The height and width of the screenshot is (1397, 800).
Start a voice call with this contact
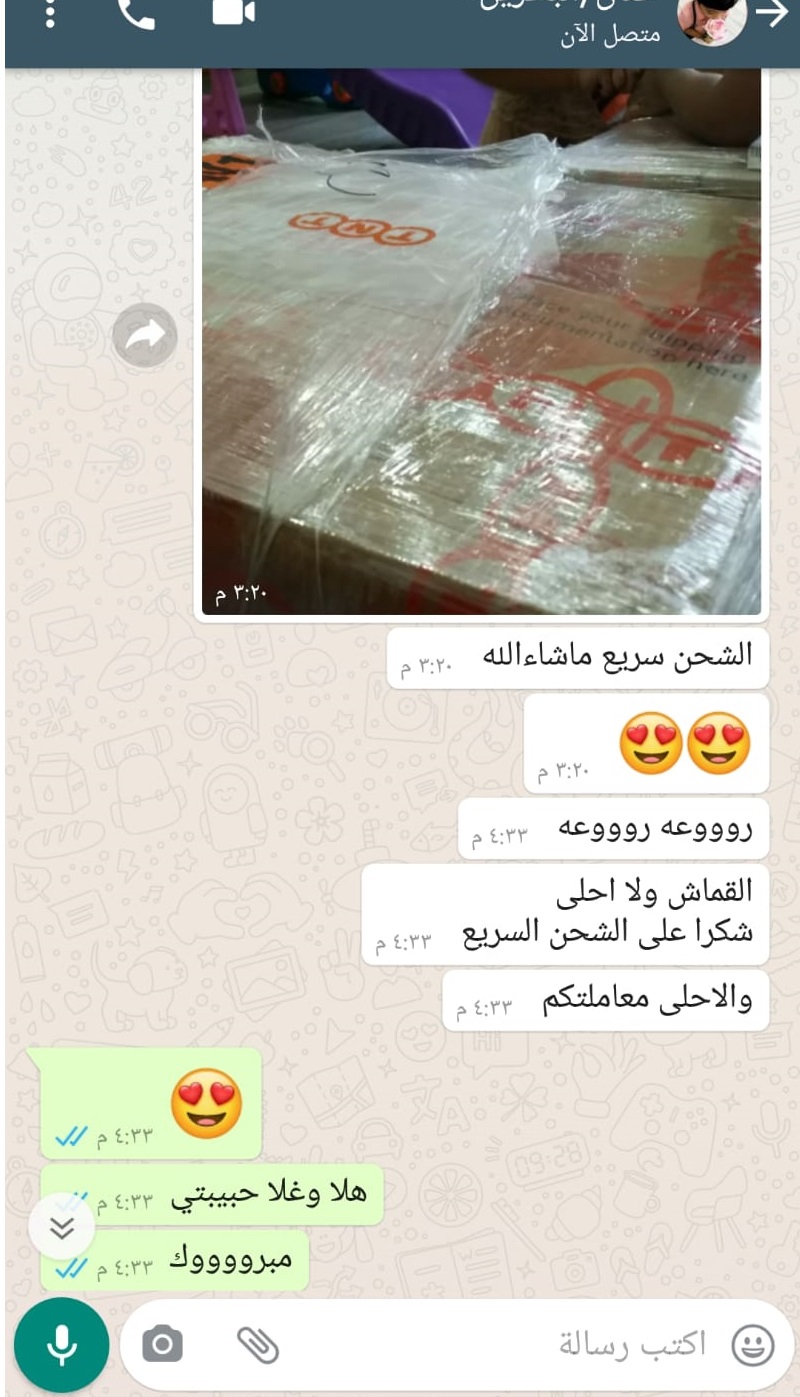[x=136, y=14]
